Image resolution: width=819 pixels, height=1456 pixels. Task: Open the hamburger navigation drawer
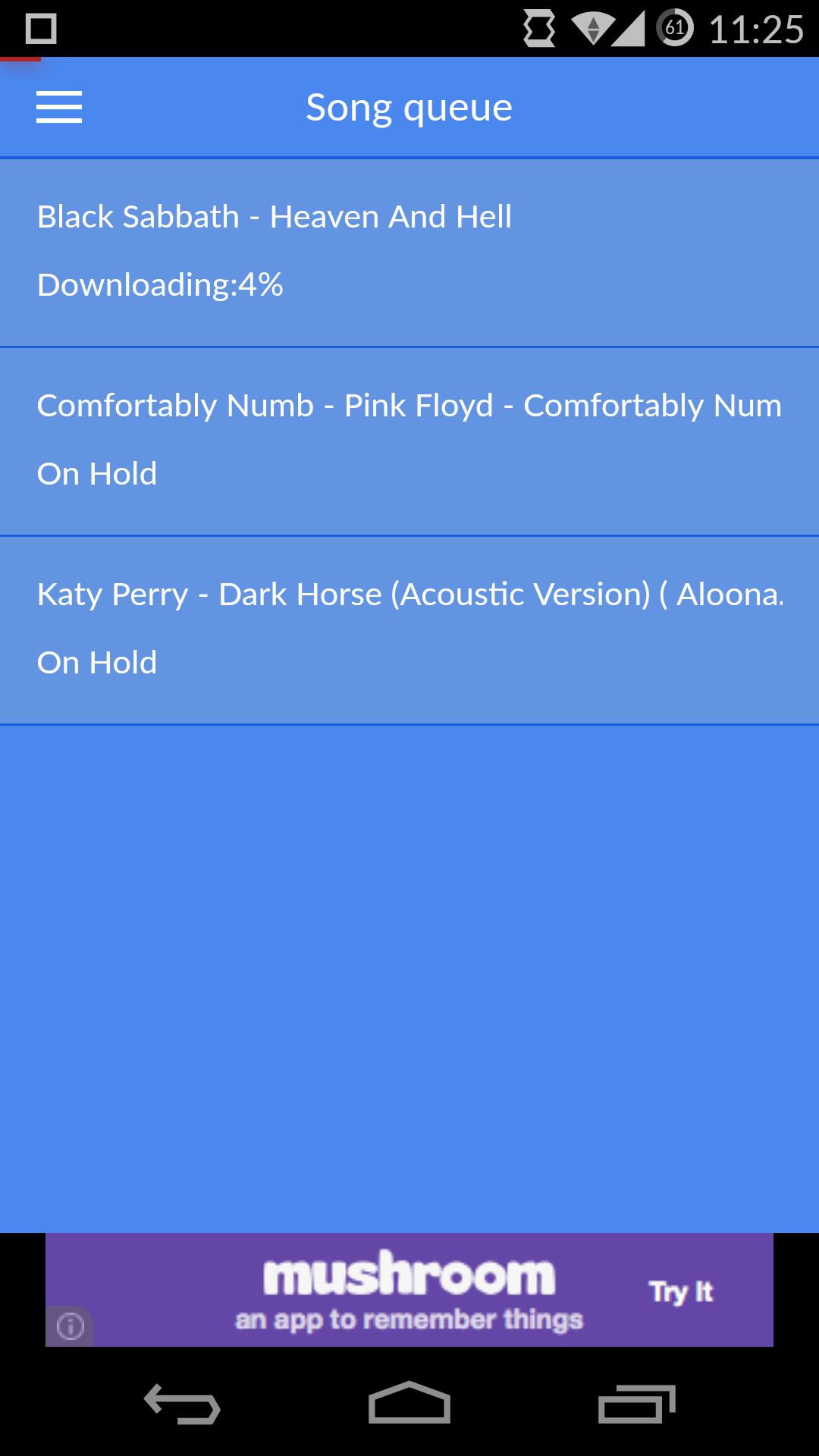tap(59, 107)
